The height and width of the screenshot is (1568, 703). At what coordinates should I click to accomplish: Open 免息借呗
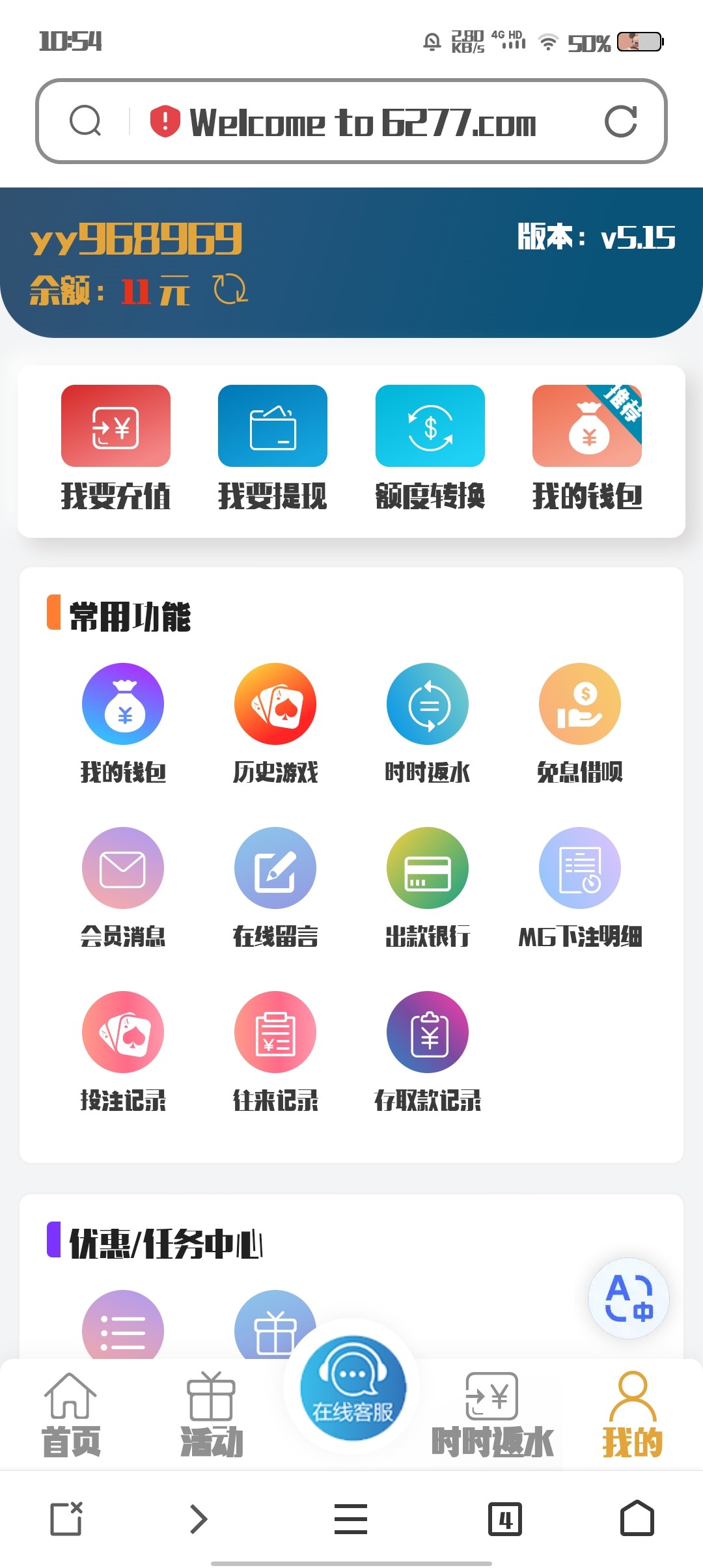point(580,724)
